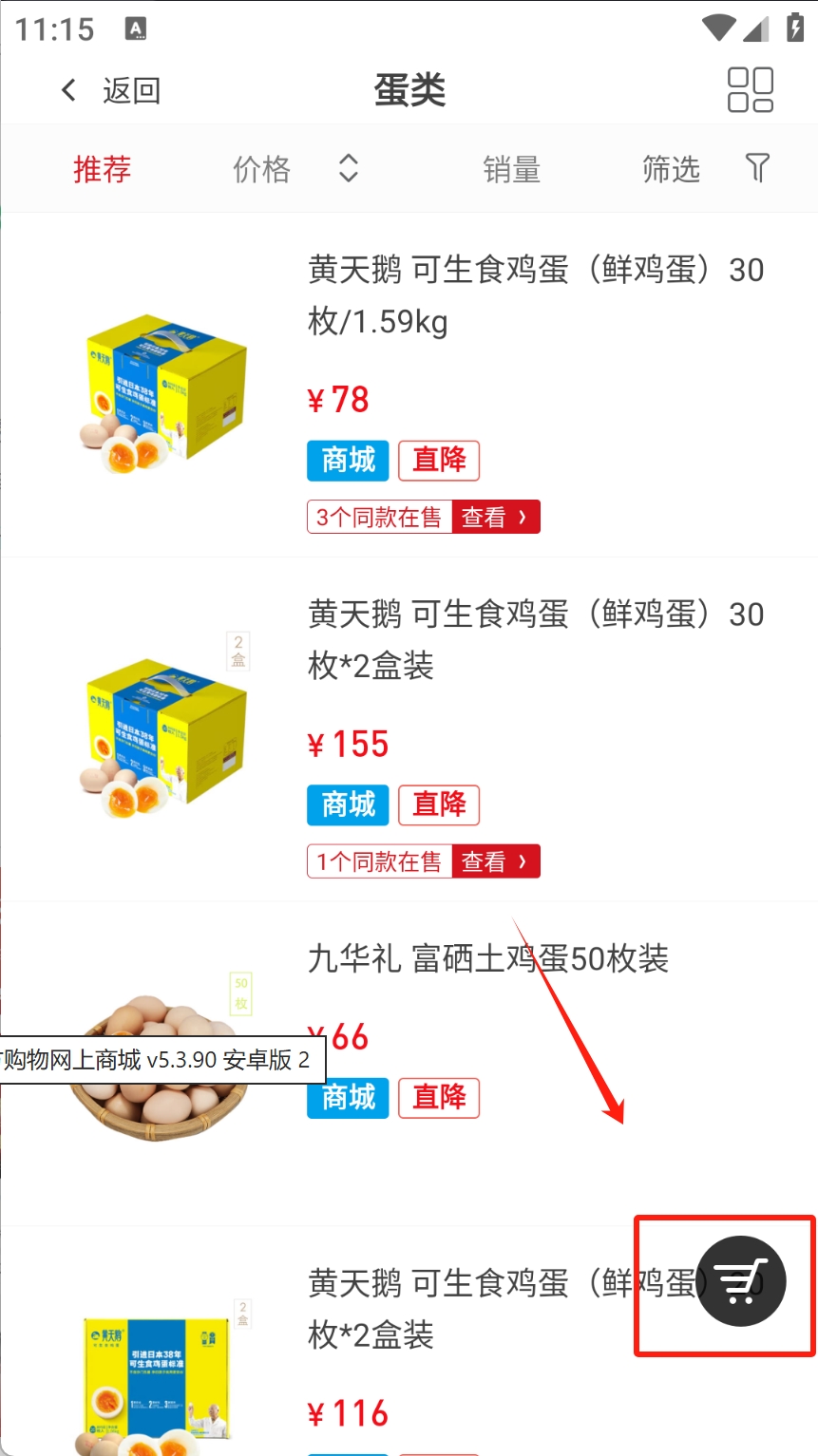Switch to the grid layout view
Screen dimensions: 818x1456
tap(751, 90)
